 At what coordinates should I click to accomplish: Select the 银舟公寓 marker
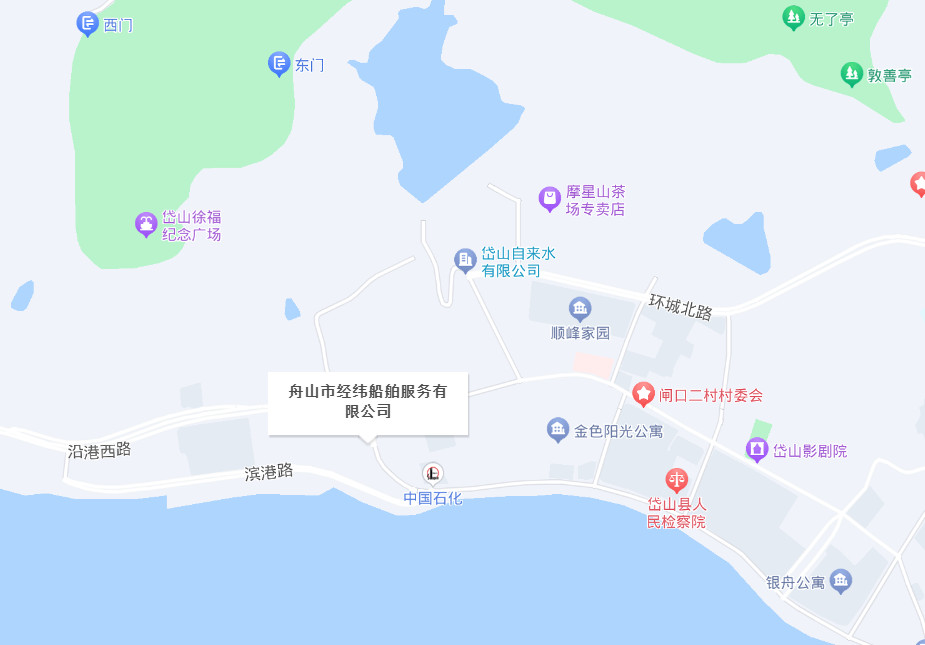(x=840, y=580)
